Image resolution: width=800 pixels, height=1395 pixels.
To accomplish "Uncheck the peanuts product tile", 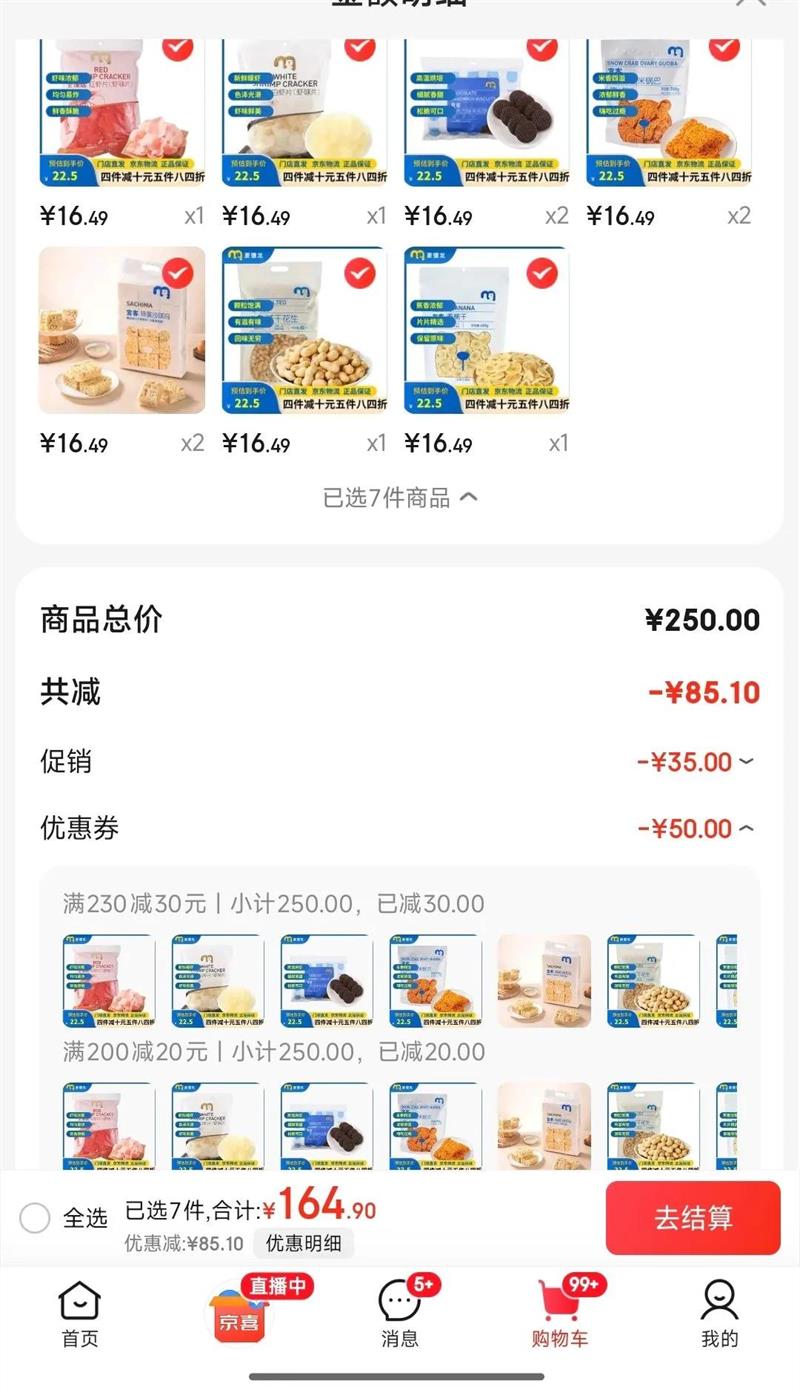I will 360,272.
